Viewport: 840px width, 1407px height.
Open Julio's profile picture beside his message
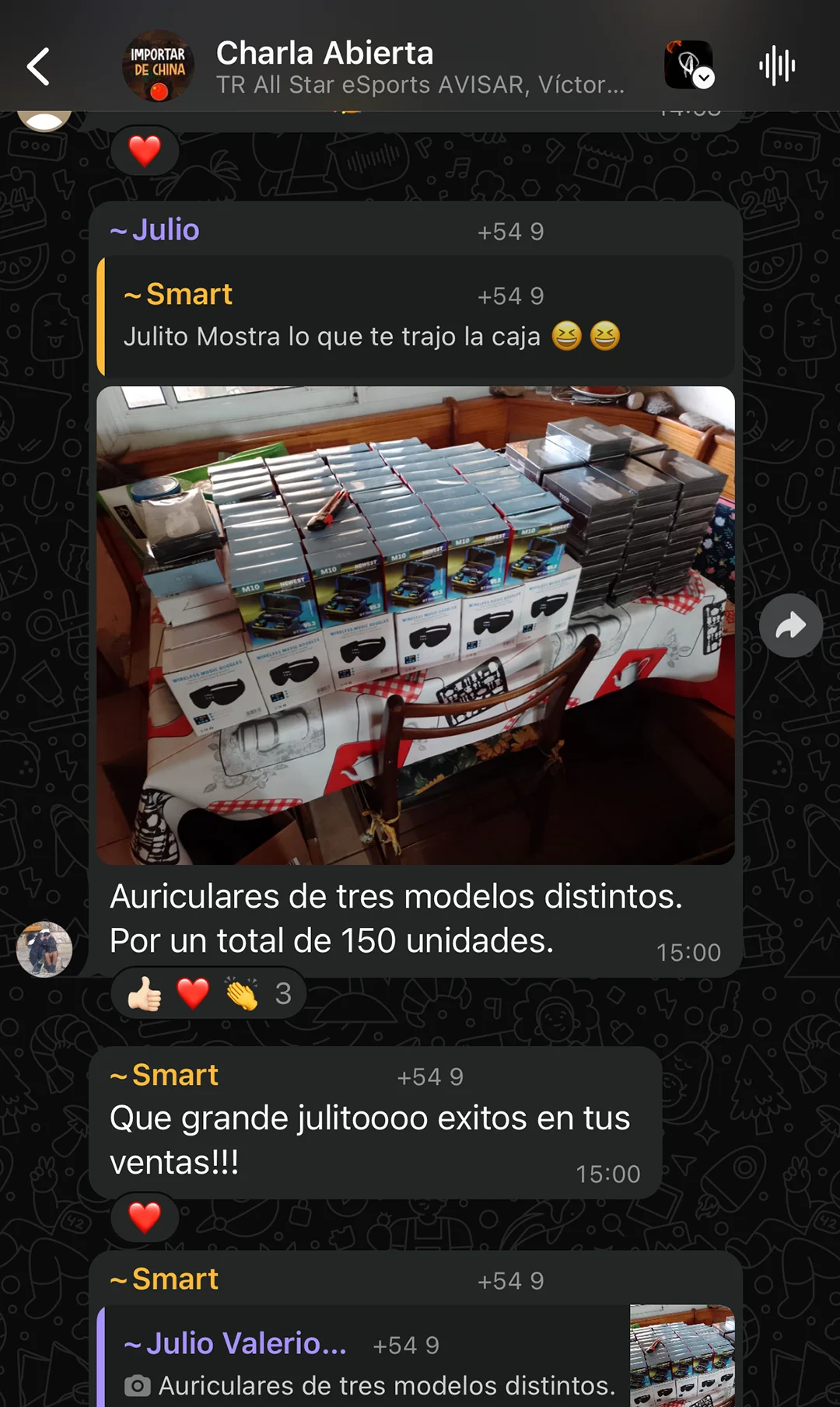click(x=44, y=949)
